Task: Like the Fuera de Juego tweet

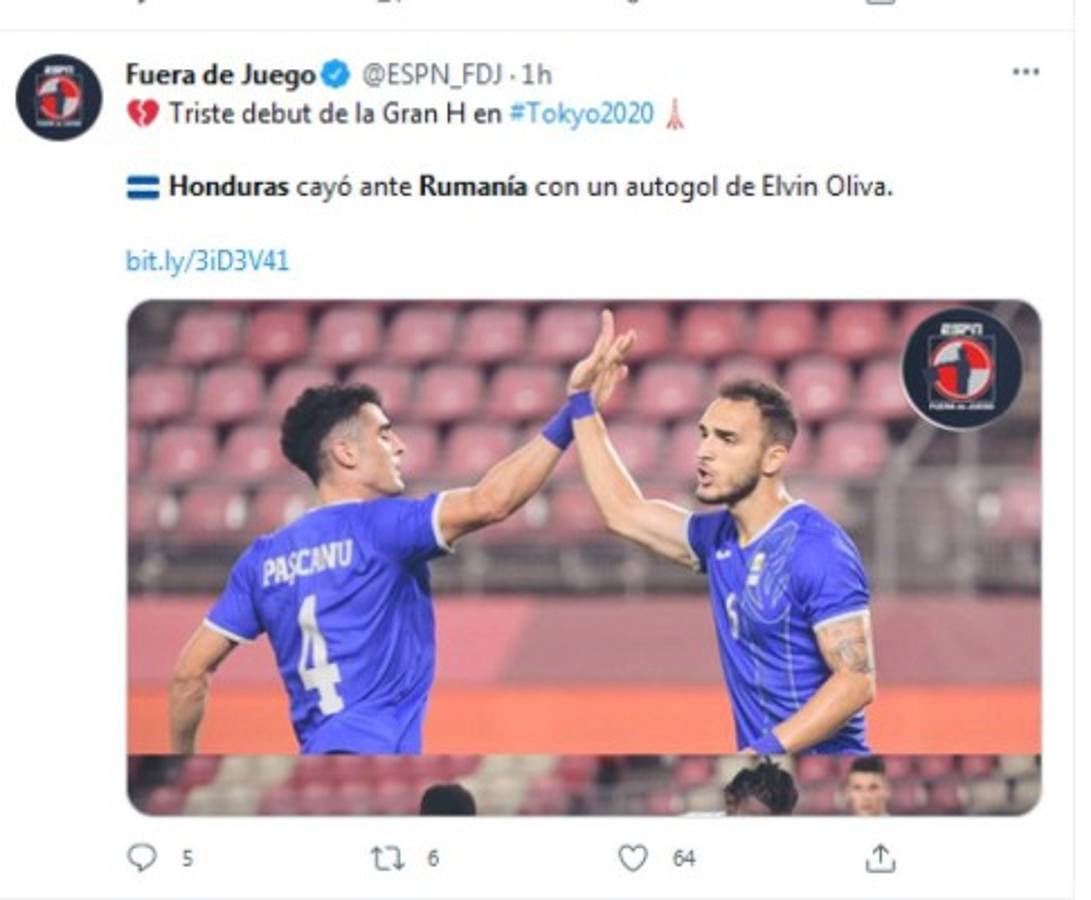Action: click(x=632, y=857)
